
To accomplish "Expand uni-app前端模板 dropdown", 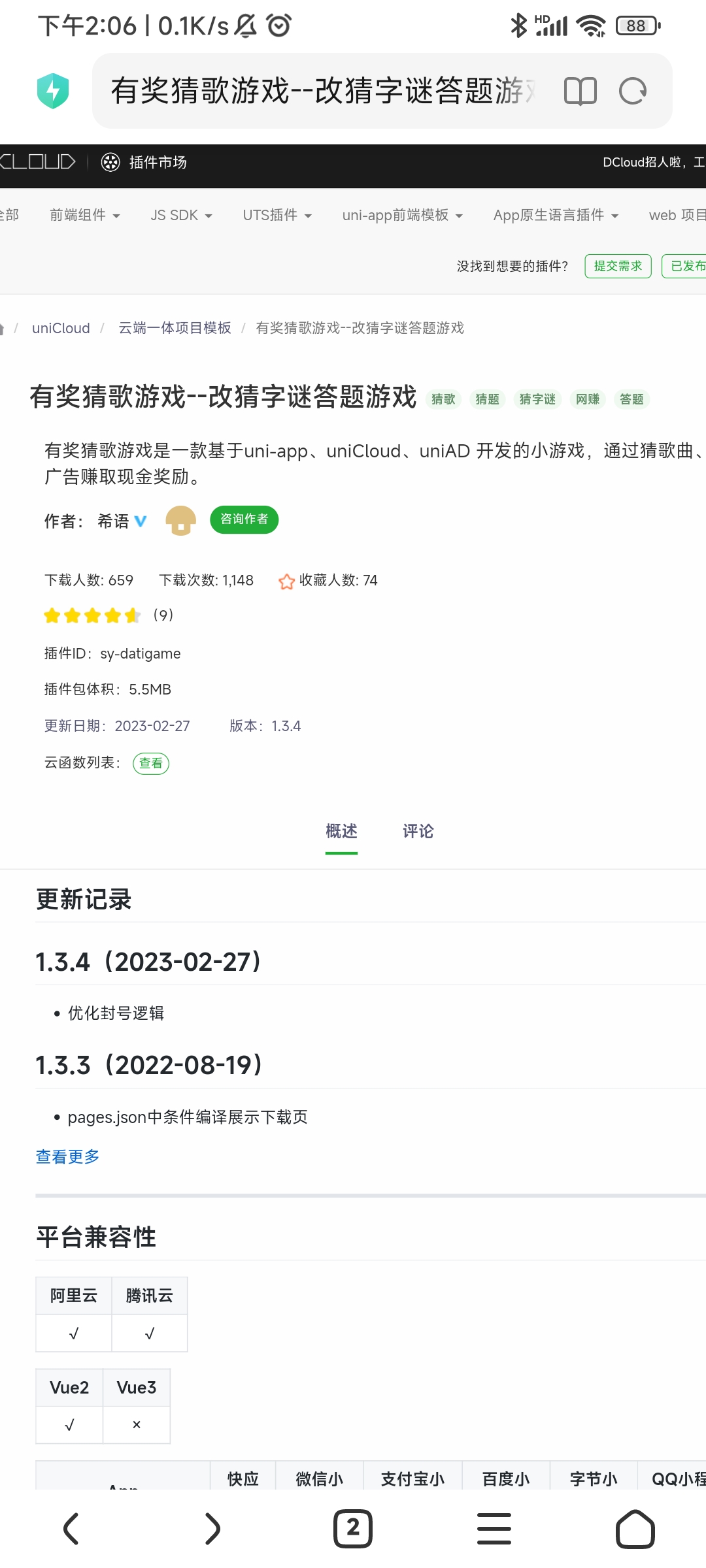I will pos(402,215).
